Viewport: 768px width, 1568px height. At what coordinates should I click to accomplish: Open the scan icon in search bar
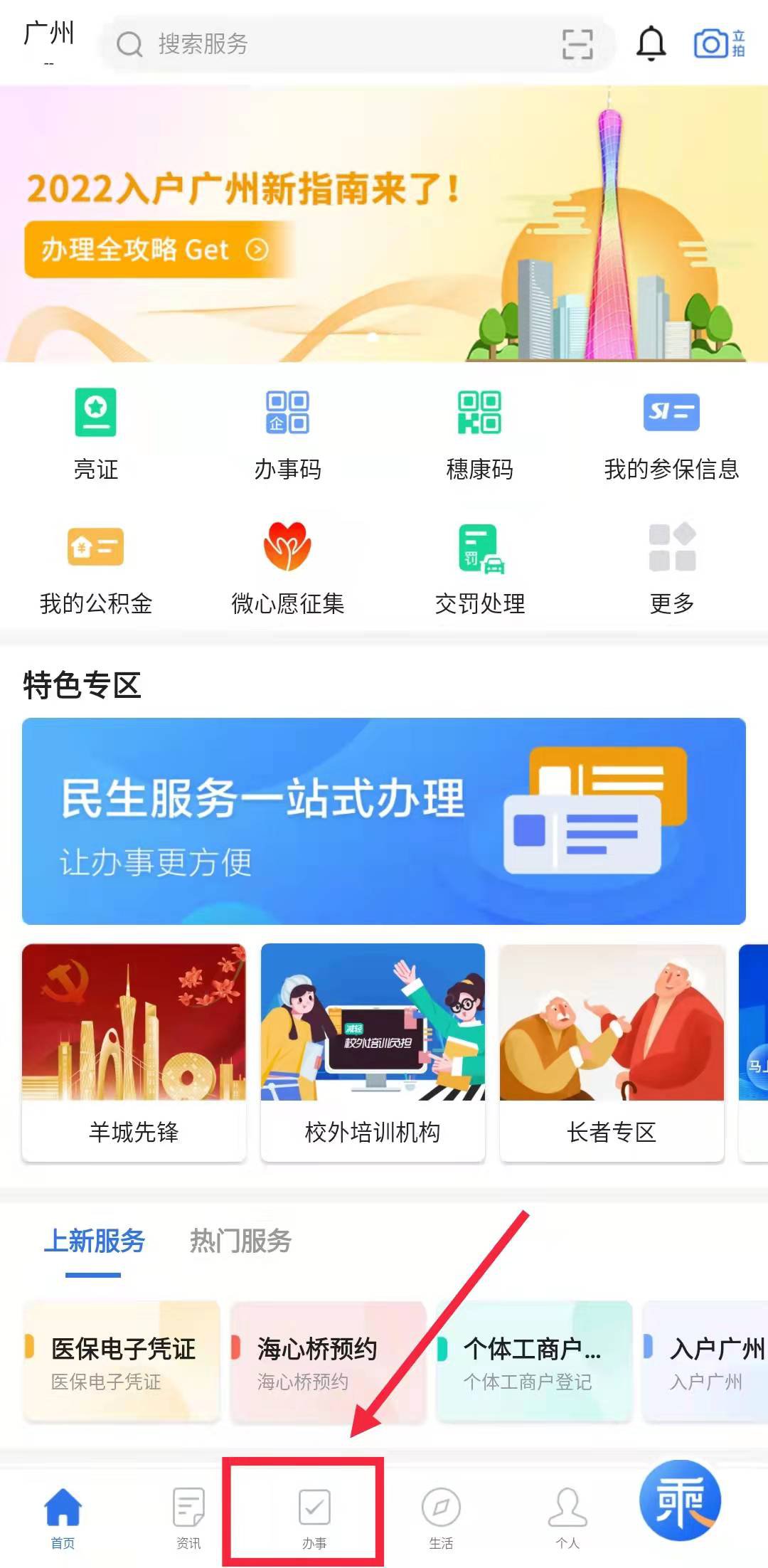click(577, 44)
